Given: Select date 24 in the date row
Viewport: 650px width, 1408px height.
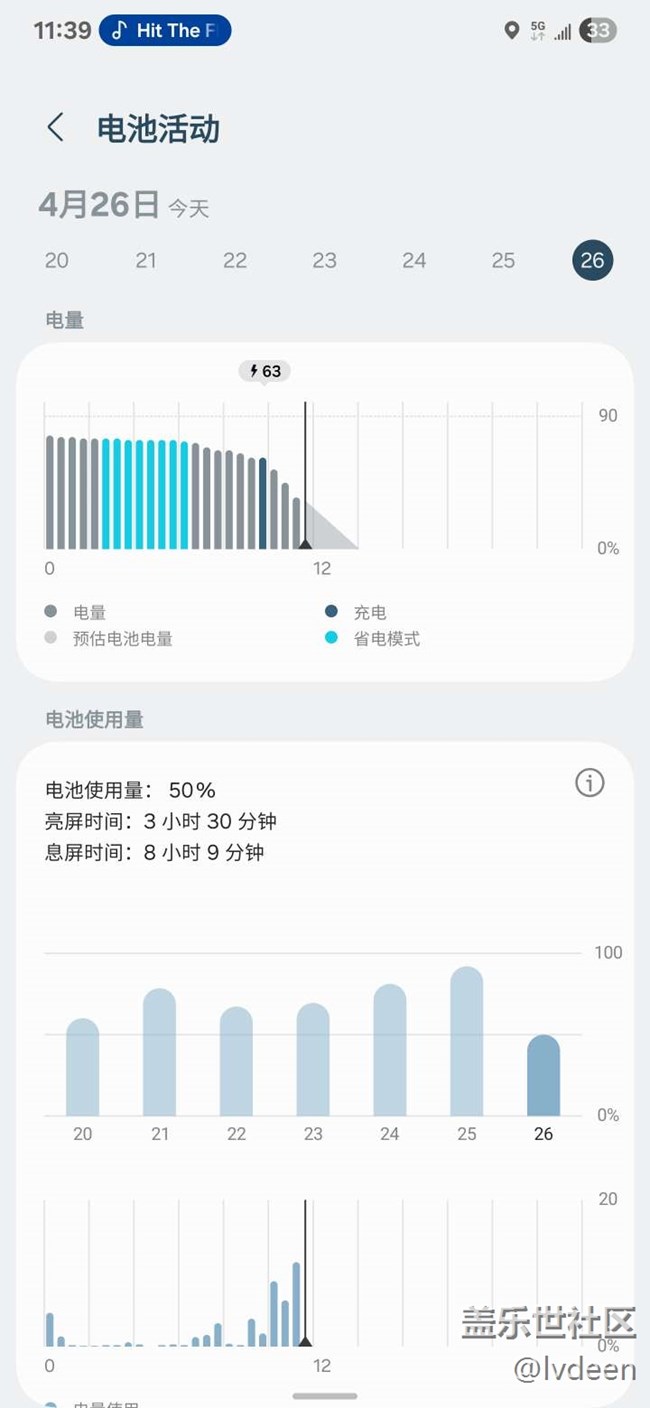Looking at the screenshot, I should pos(414,260).
